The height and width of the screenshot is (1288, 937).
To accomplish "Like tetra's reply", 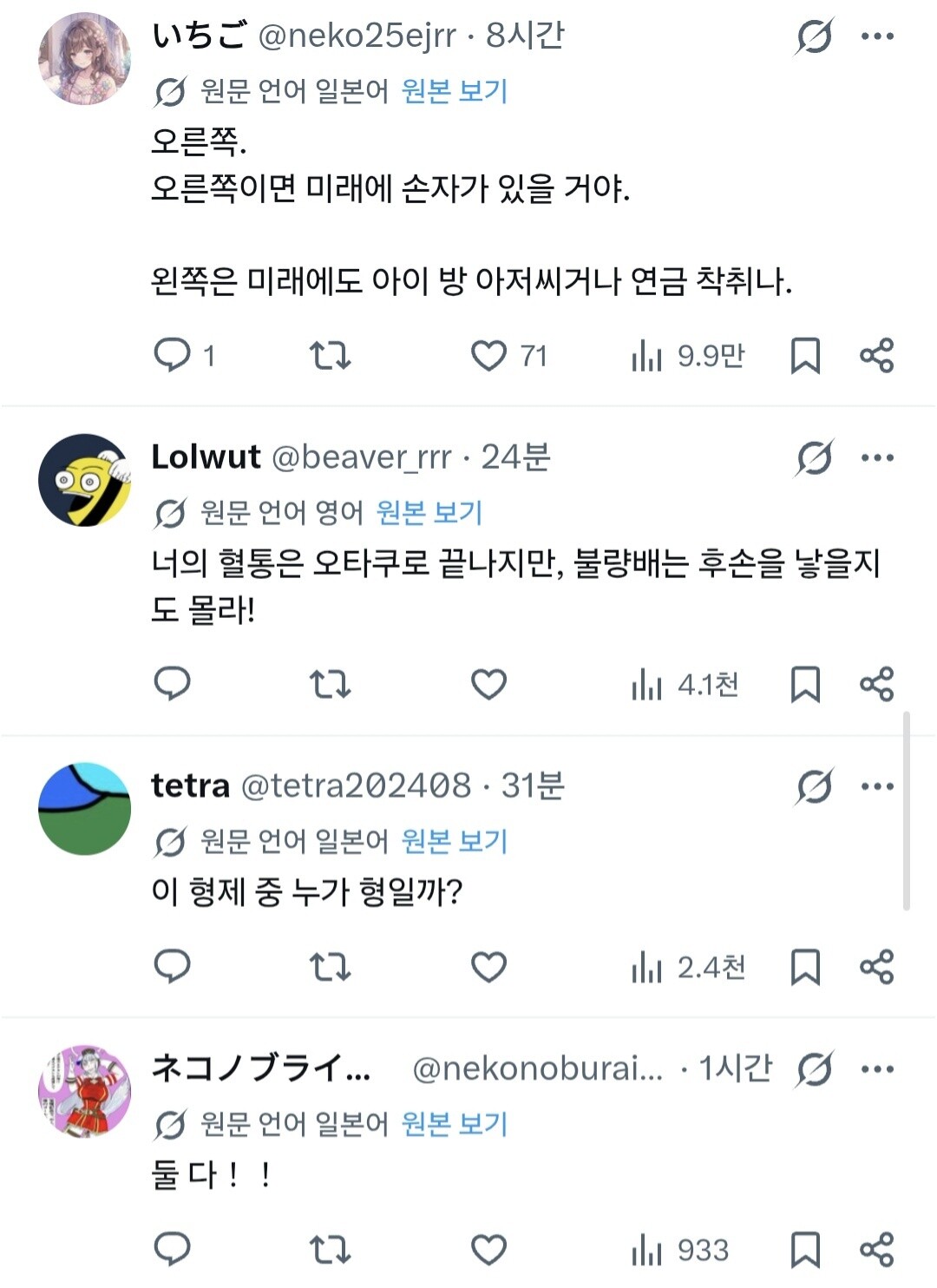I will 488,967.
